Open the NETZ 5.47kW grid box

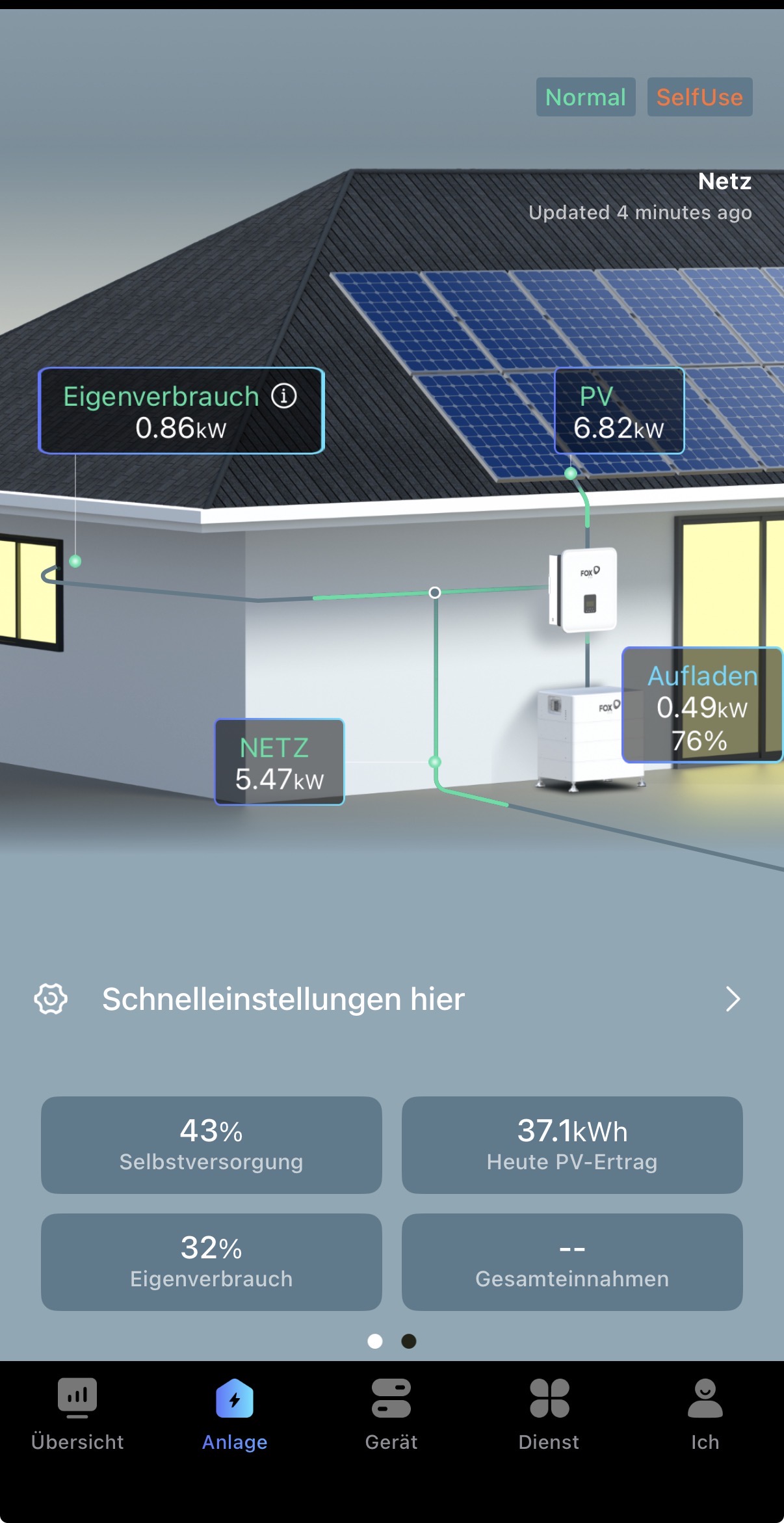point(280,762)
